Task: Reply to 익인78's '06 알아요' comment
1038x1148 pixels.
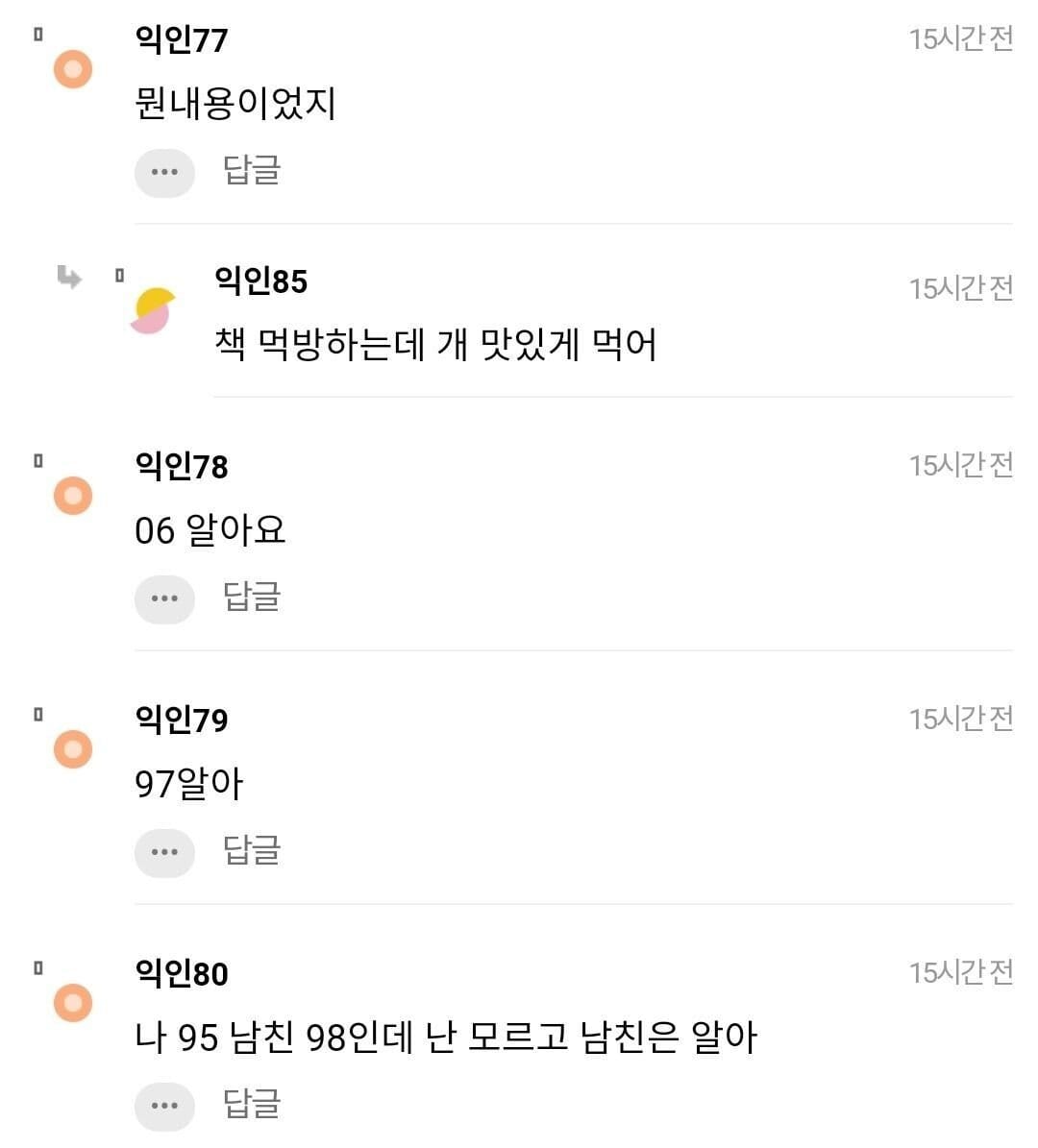Action: [x=251, y=597]
